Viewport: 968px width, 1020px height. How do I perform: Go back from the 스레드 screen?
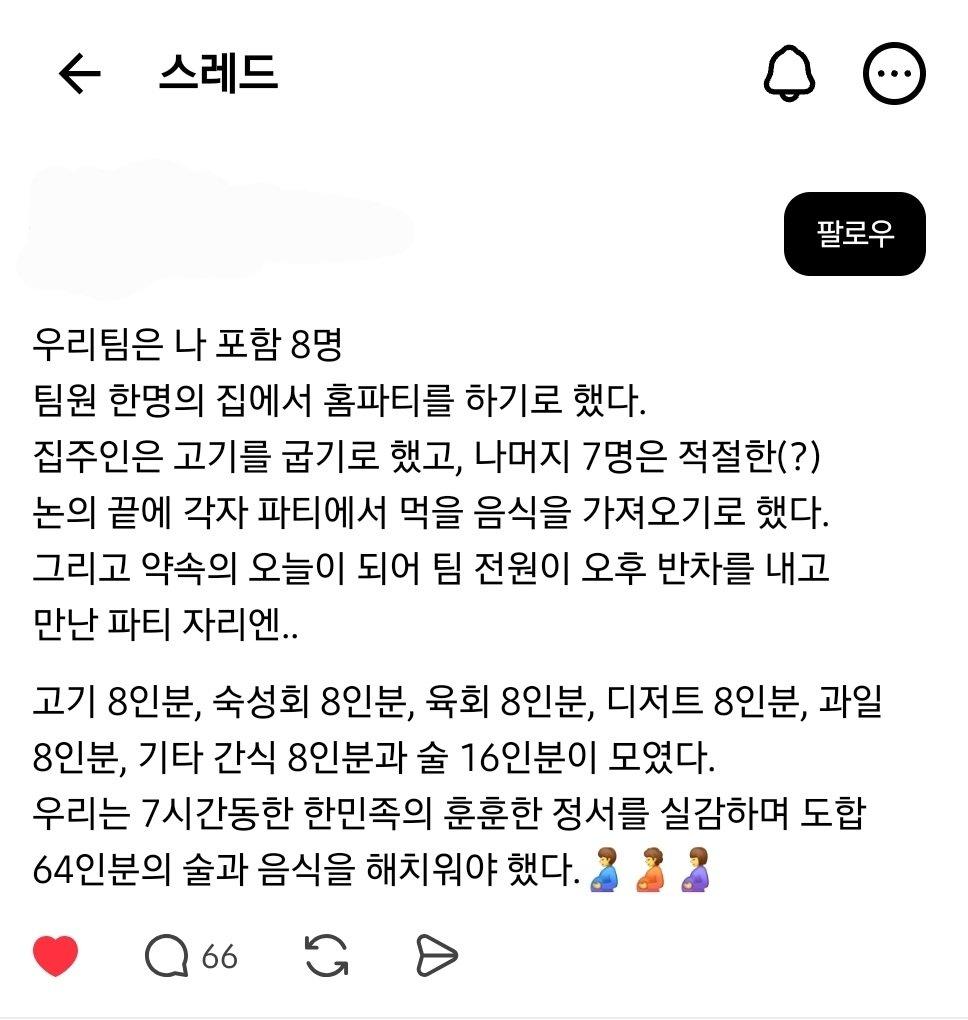[x=80, y=73]
